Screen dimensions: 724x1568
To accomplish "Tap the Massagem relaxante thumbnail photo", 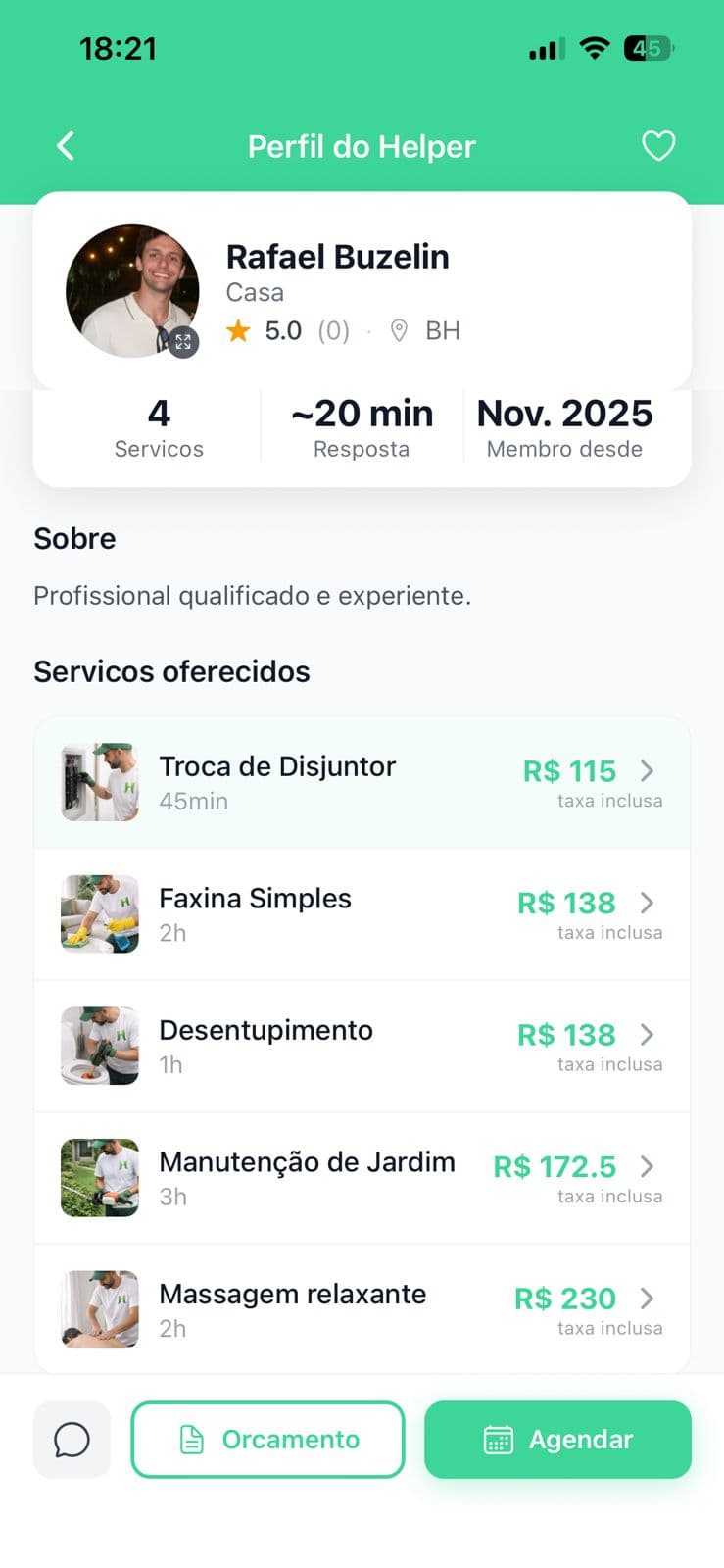I will 99,1309.
